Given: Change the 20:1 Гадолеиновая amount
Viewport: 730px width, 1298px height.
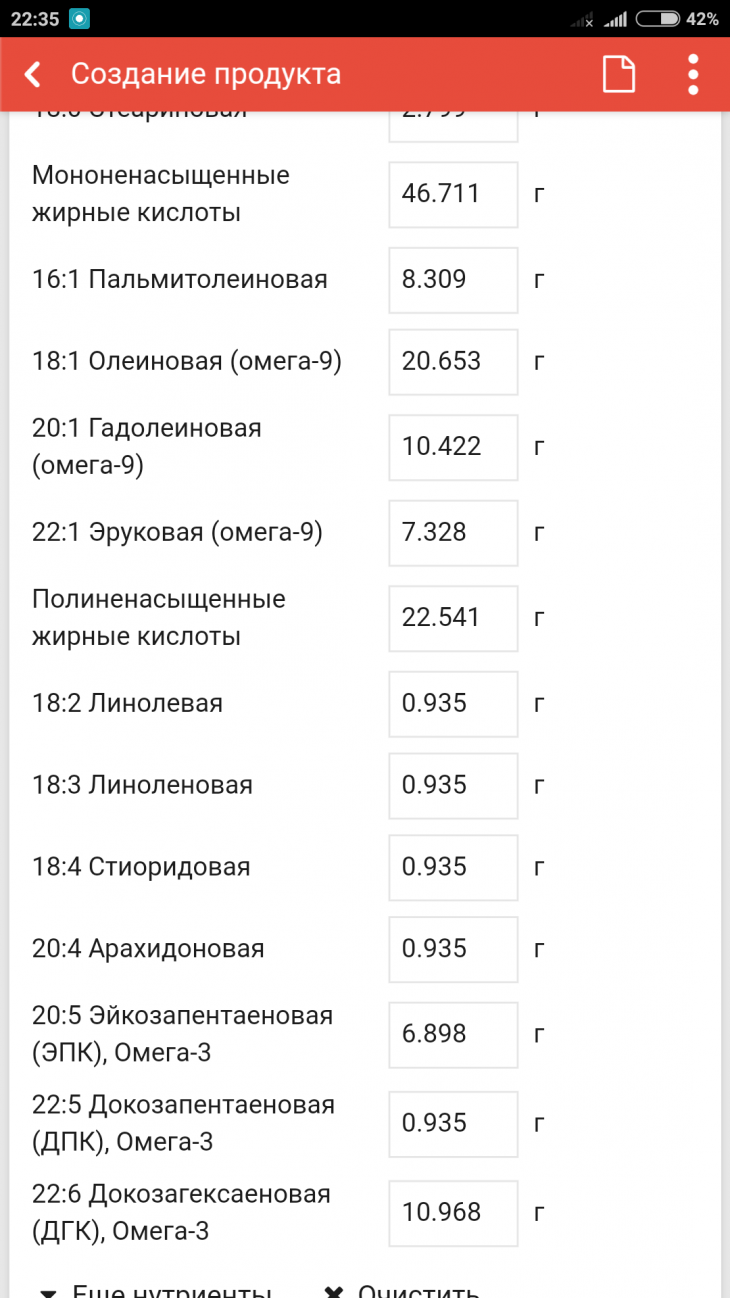Looking at the screenshot, I should 453,446.
